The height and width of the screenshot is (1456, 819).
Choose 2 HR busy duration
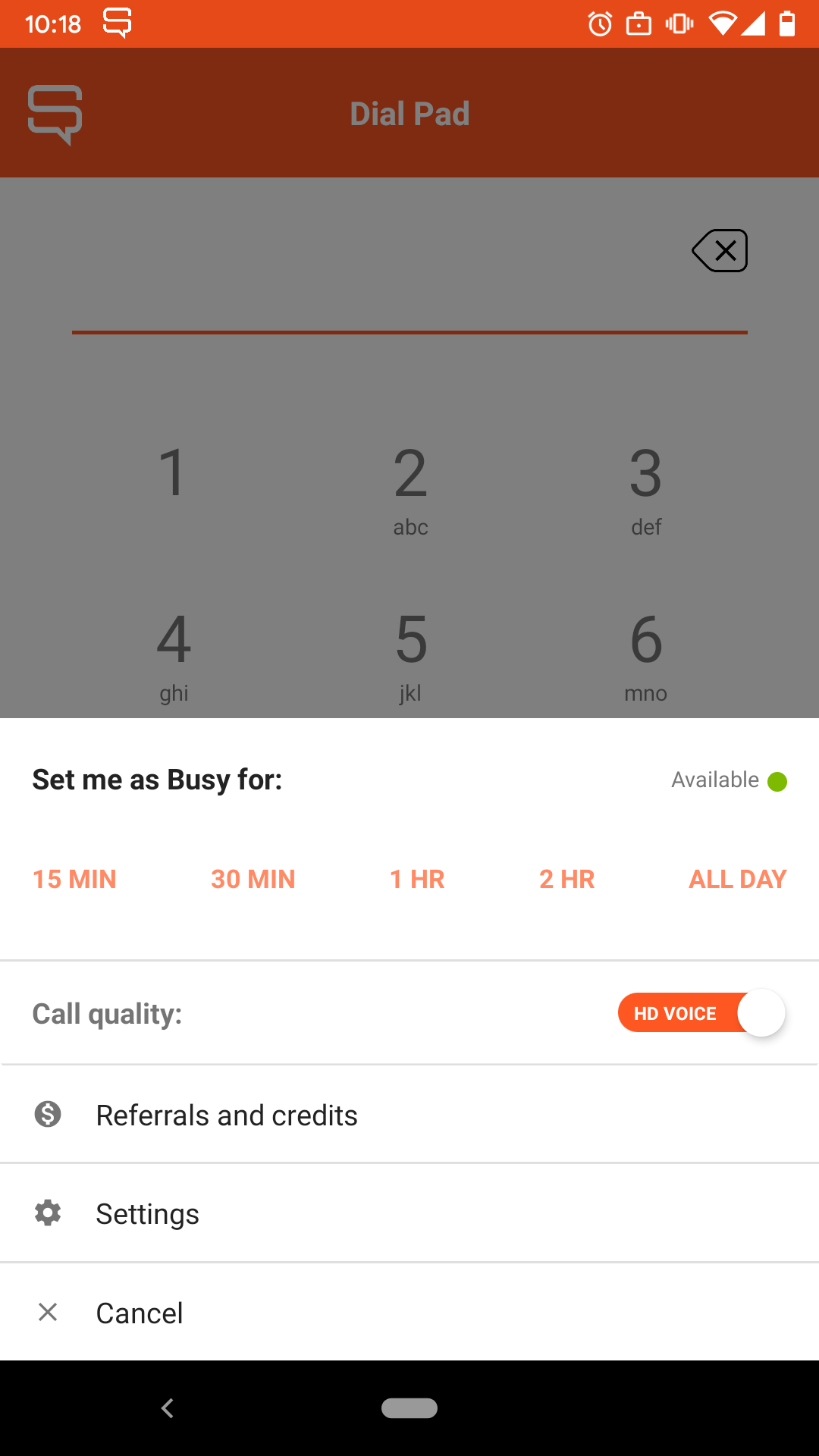[x=566, y=879]
